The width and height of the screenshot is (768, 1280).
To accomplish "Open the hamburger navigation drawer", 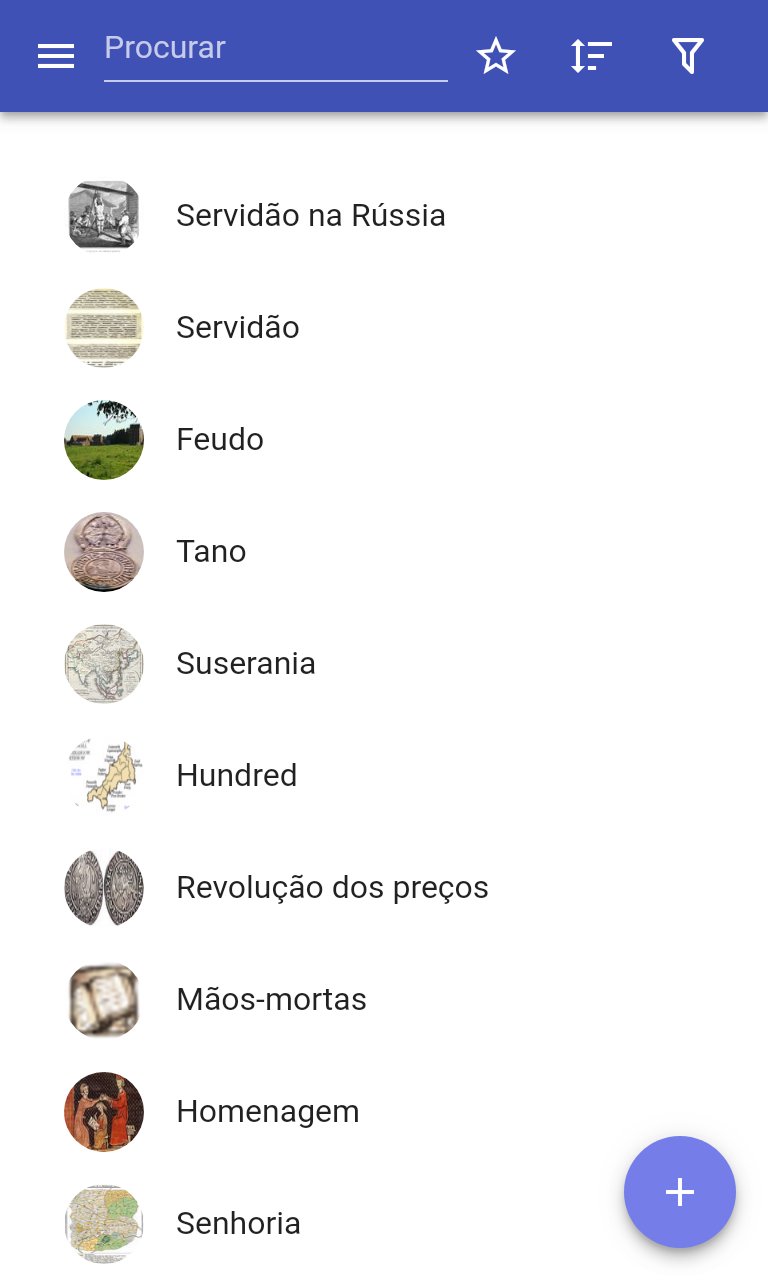I will coord(56,57).
